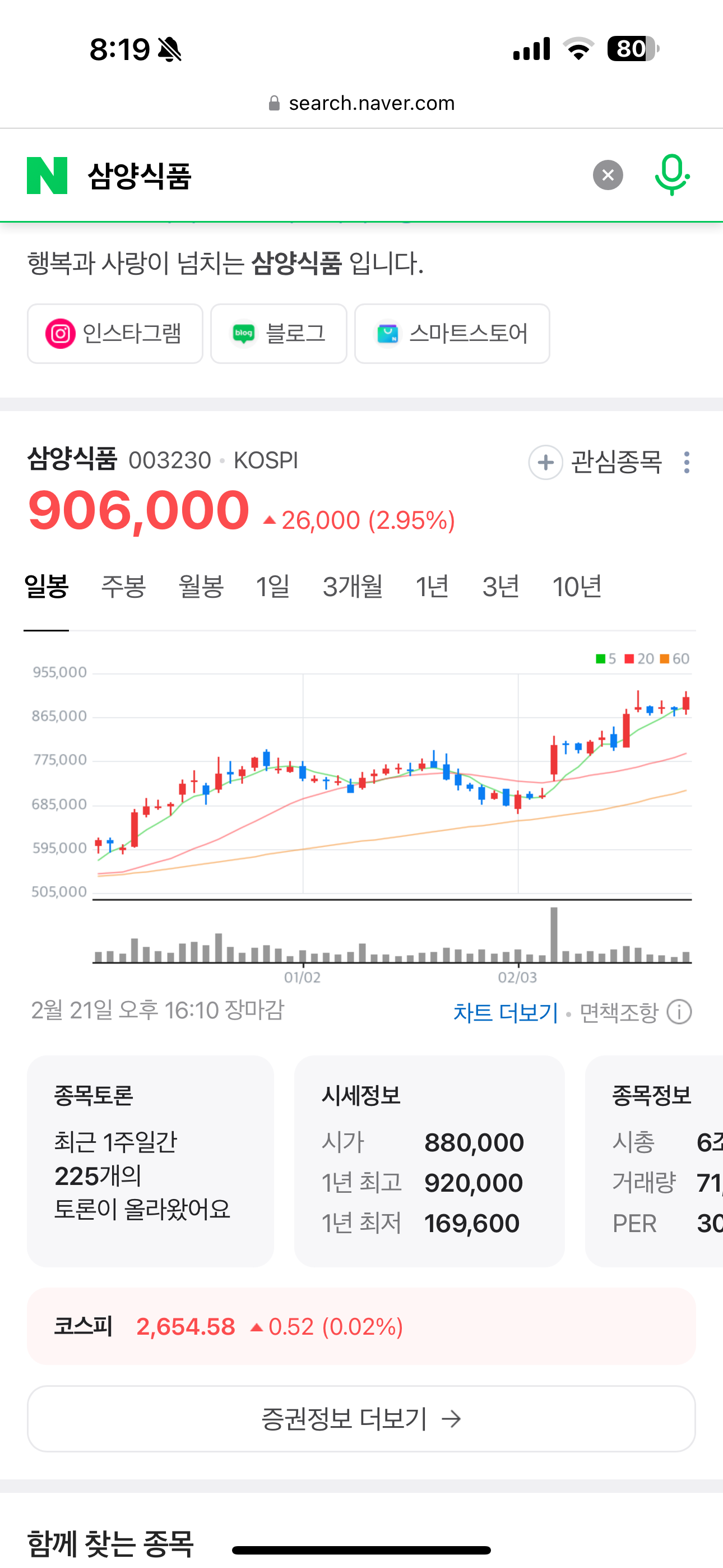This screenshot has height=1568, width=723.
Task: Switch chart to 월봉
Action: point(201,587)
